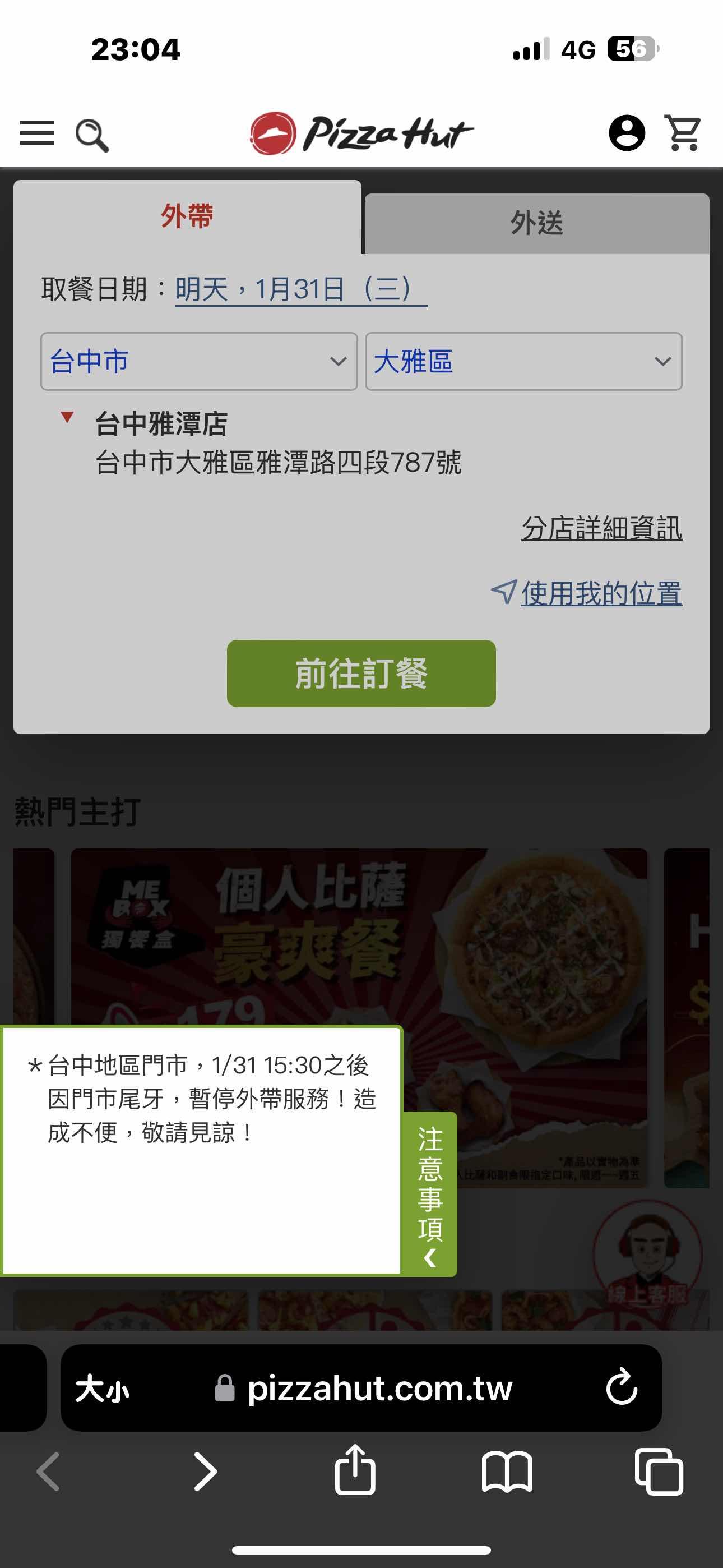Share this page from the browser toolbar
Viewport: 723px width, 1568px height.
[x=355, y=1470]
